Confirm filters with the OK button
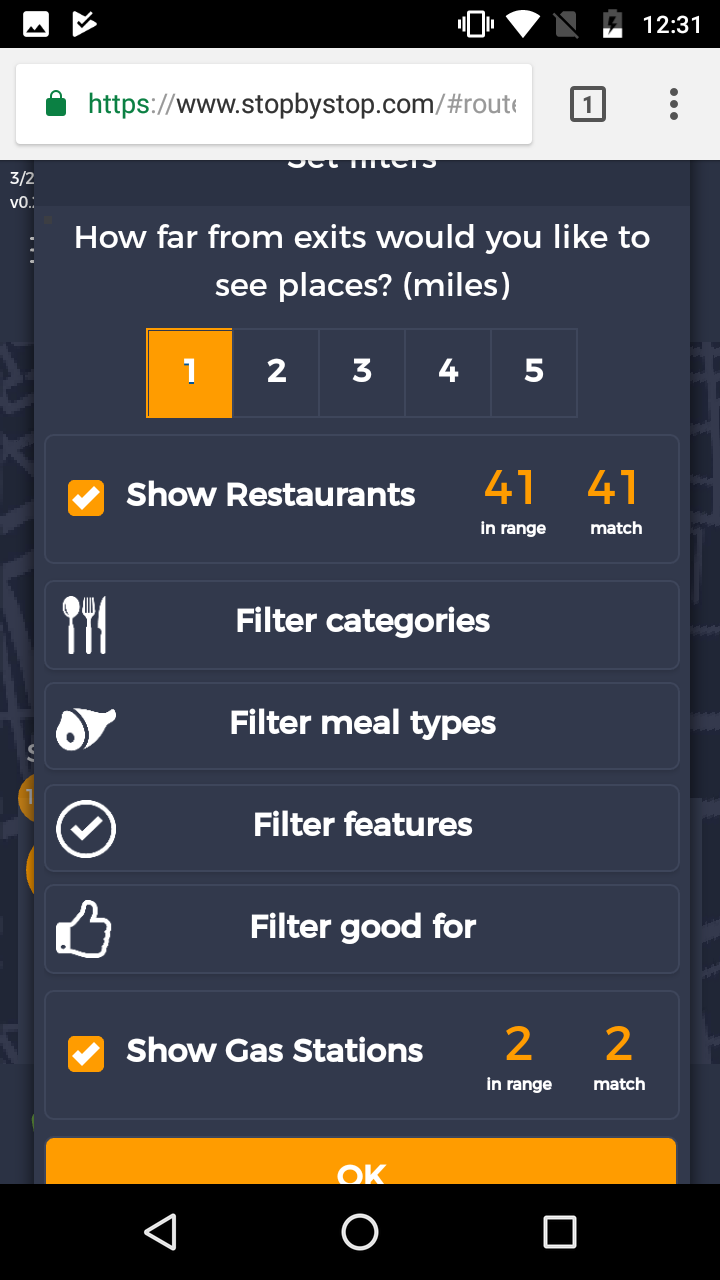This screenshot has width=720, height=1280. [361, 1164]
